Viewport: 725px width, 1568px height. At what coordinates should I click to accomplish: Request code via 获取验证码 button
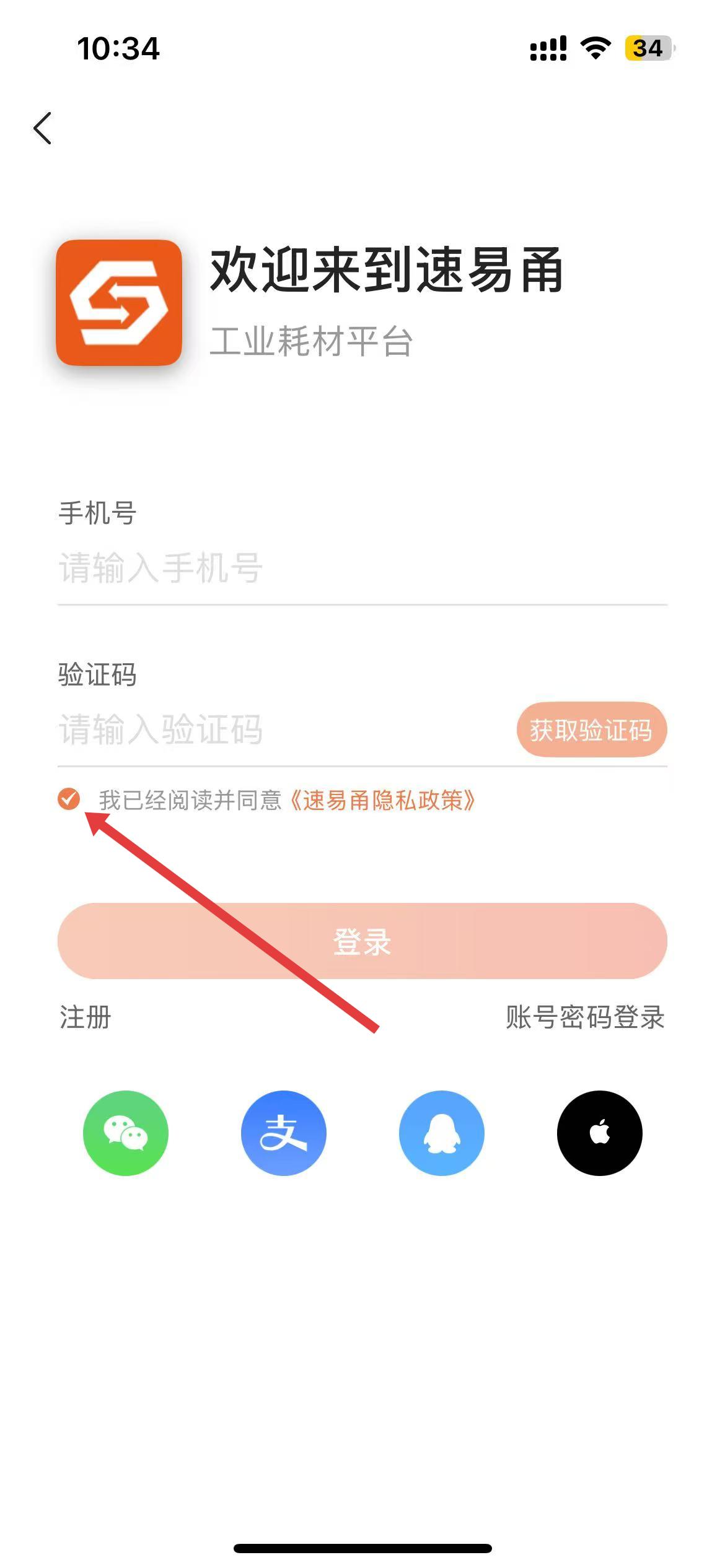(591, 730)
